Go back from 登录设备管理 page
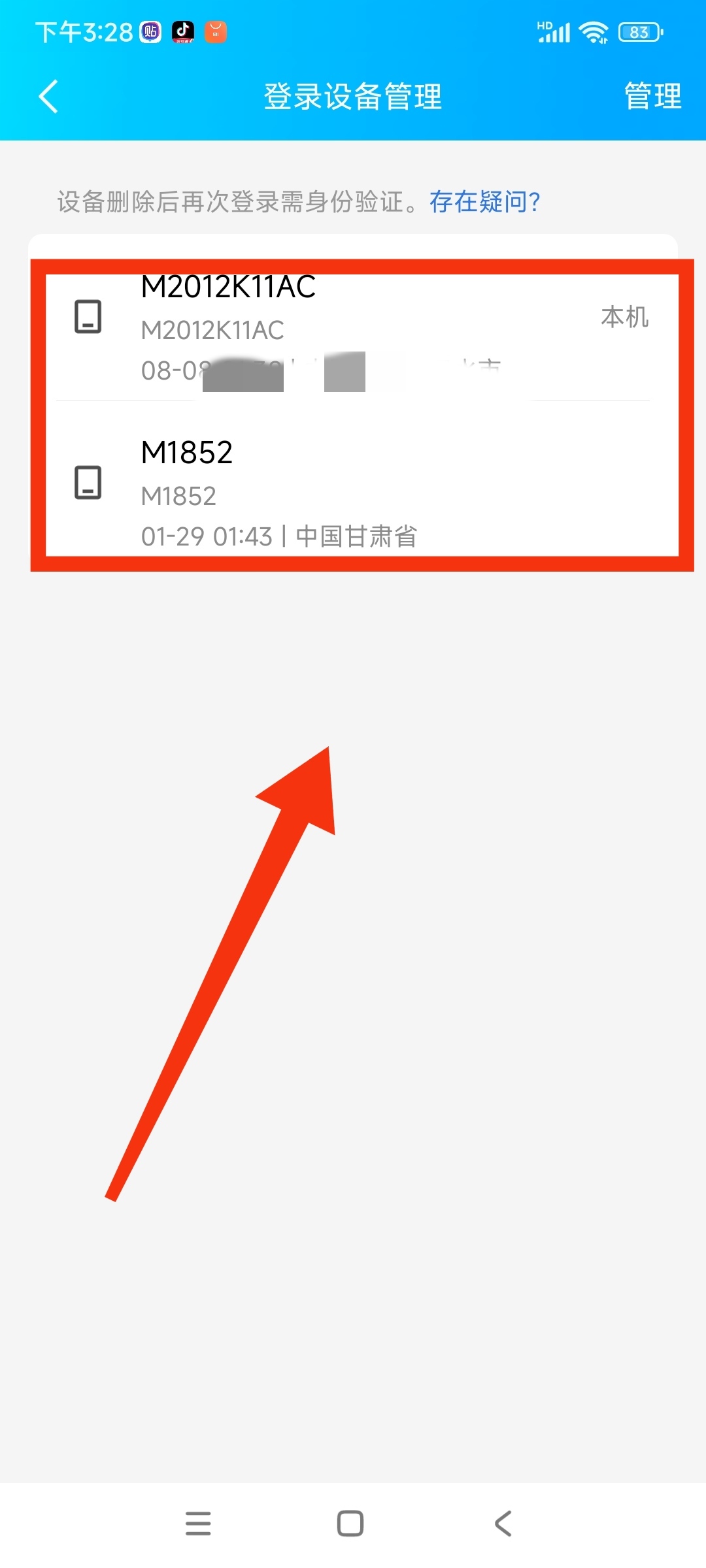706x1568 pixels. [48, 97]
